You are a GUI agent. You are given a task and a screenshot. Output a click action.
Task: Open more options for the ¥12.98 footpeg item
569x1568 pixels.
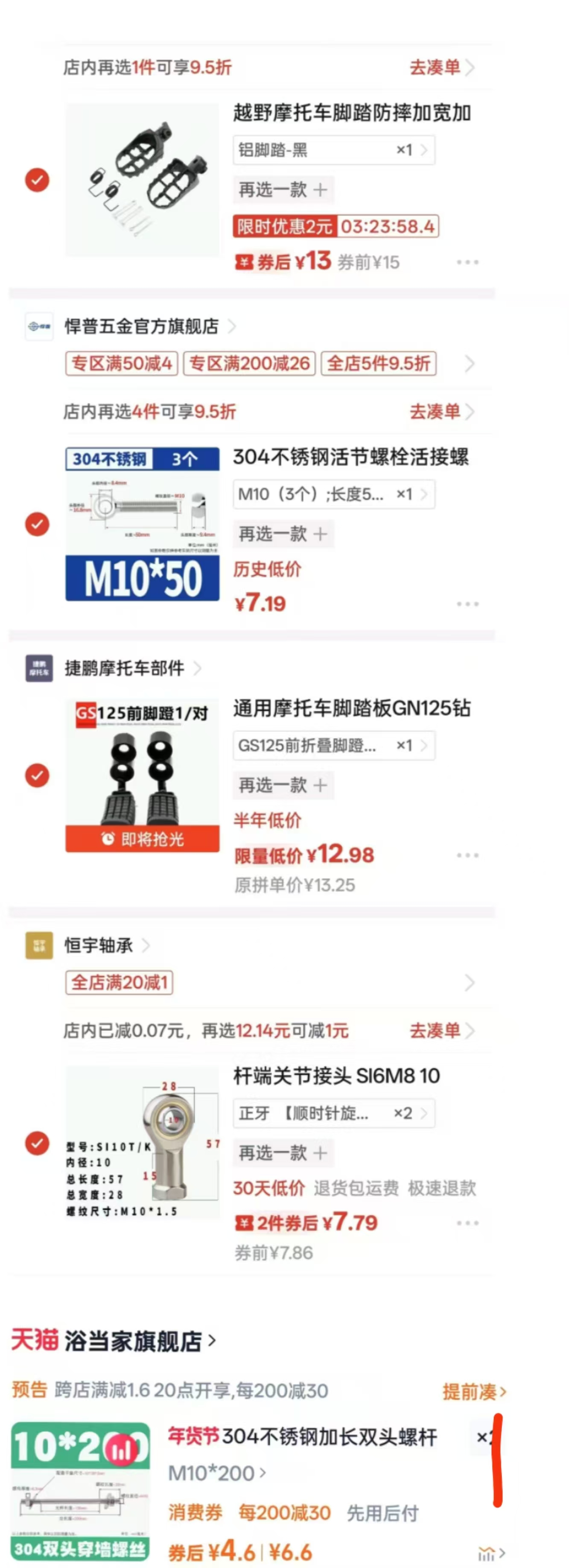(x=467, y=855)
